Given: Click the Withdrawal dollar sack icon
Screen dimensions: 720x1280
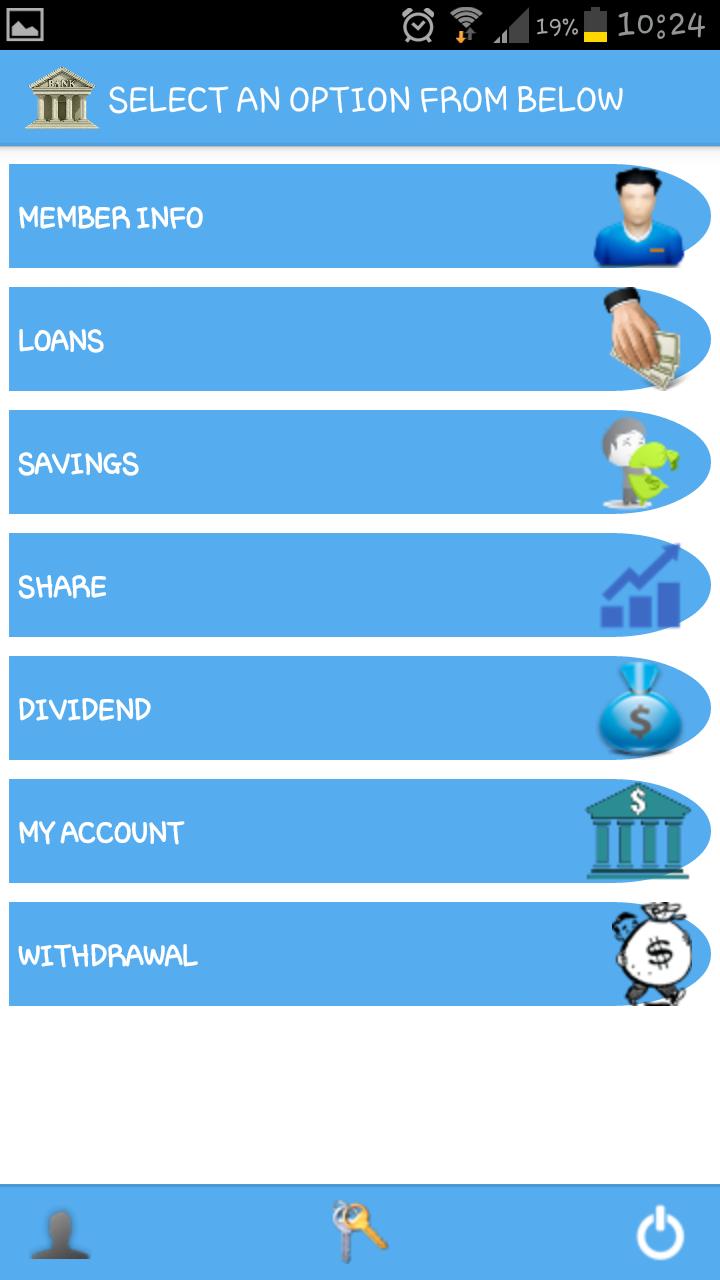Looking at the screenshot, I should [649, 953].
